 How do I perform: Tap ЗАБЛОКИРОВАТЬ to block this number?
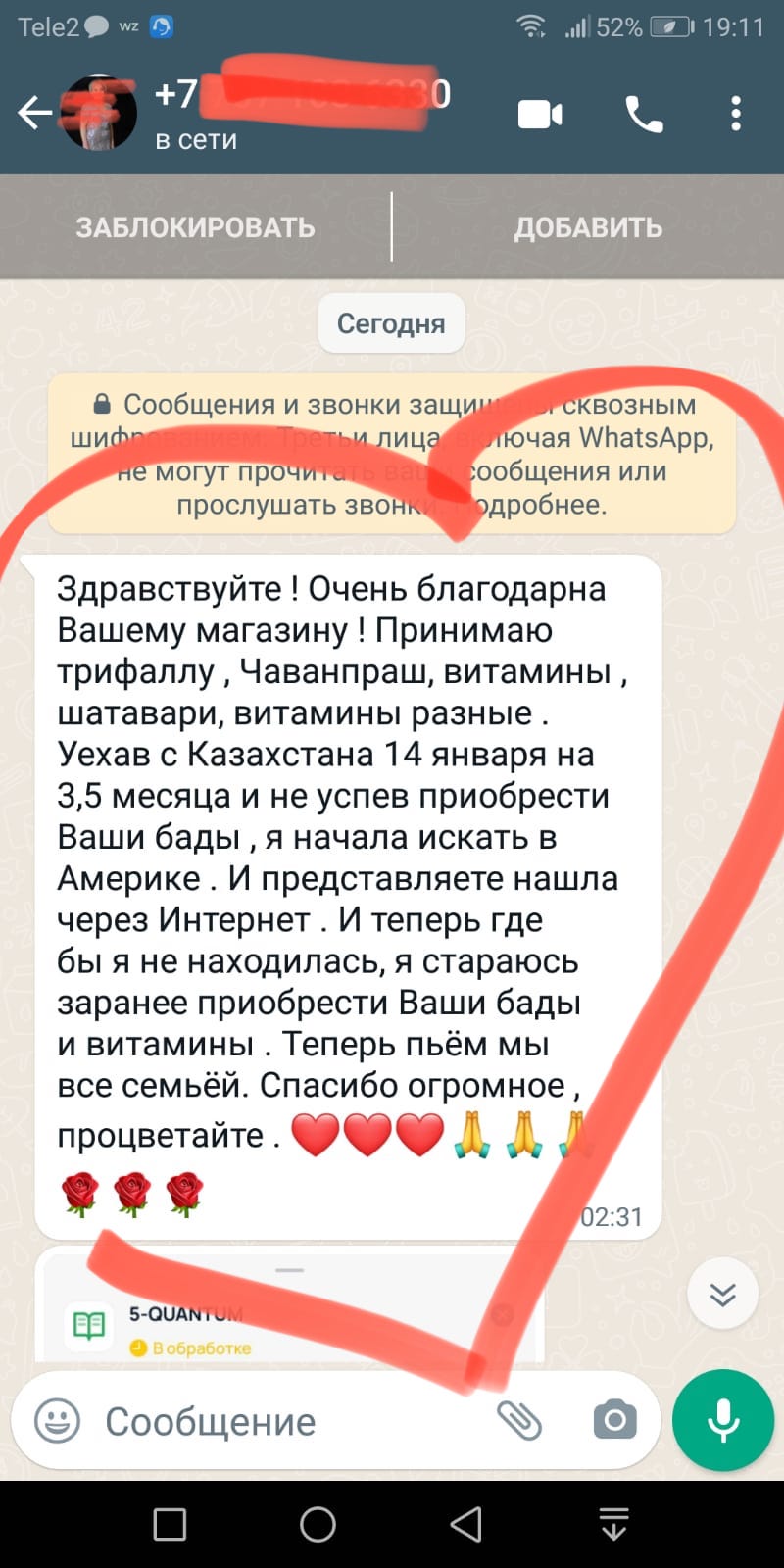[195, 227]
